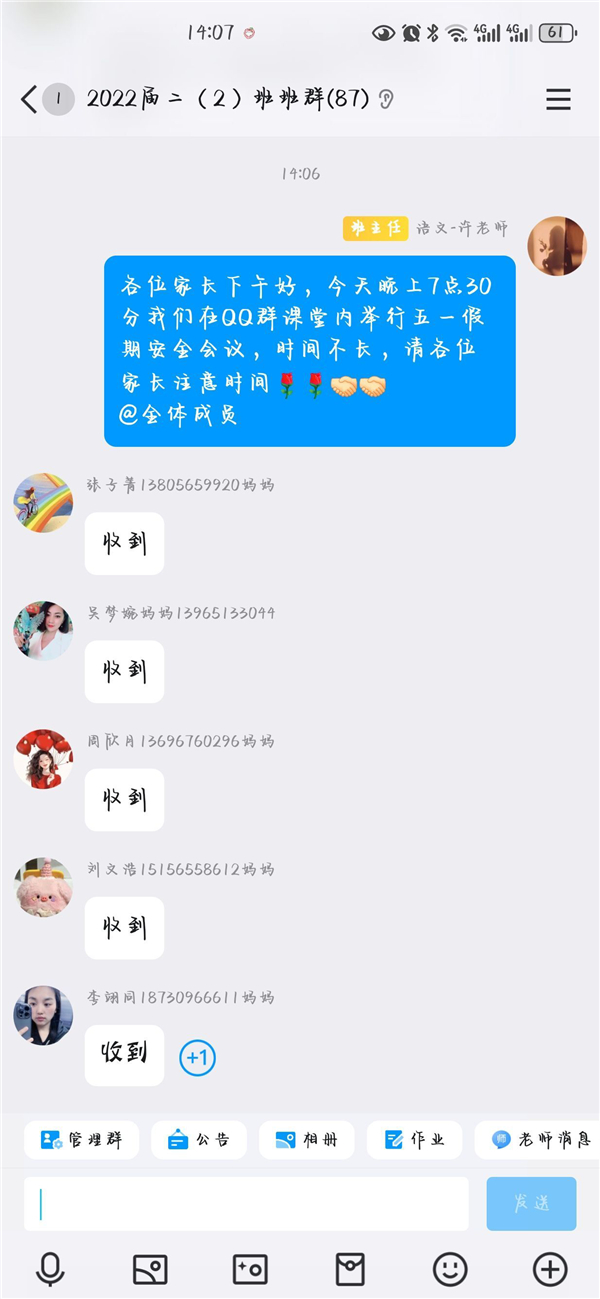Go back to the chat list

click(30, 99)
